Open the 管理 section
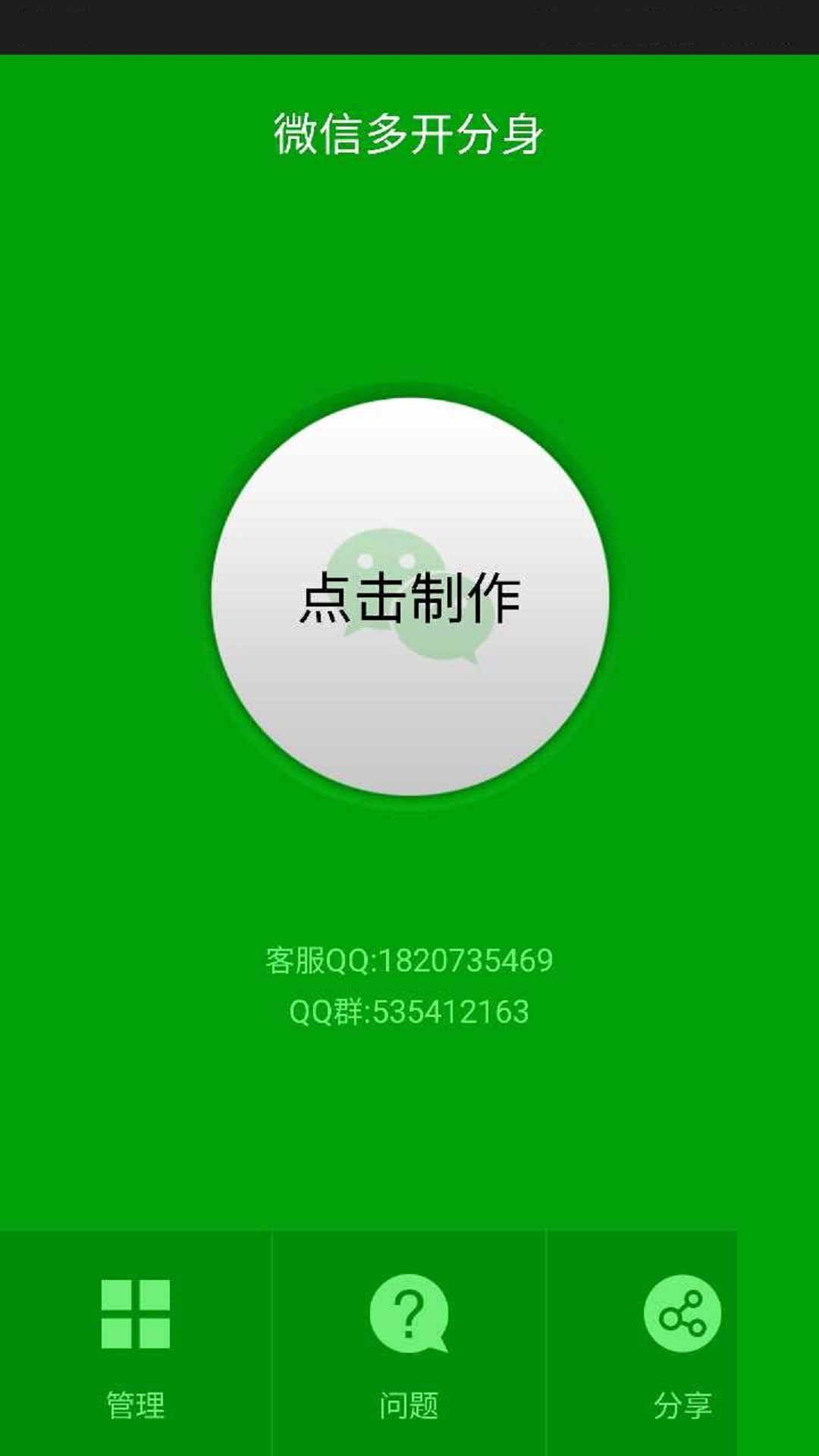This screenshot has height=1456, width=819. [x=136, y=1344]
